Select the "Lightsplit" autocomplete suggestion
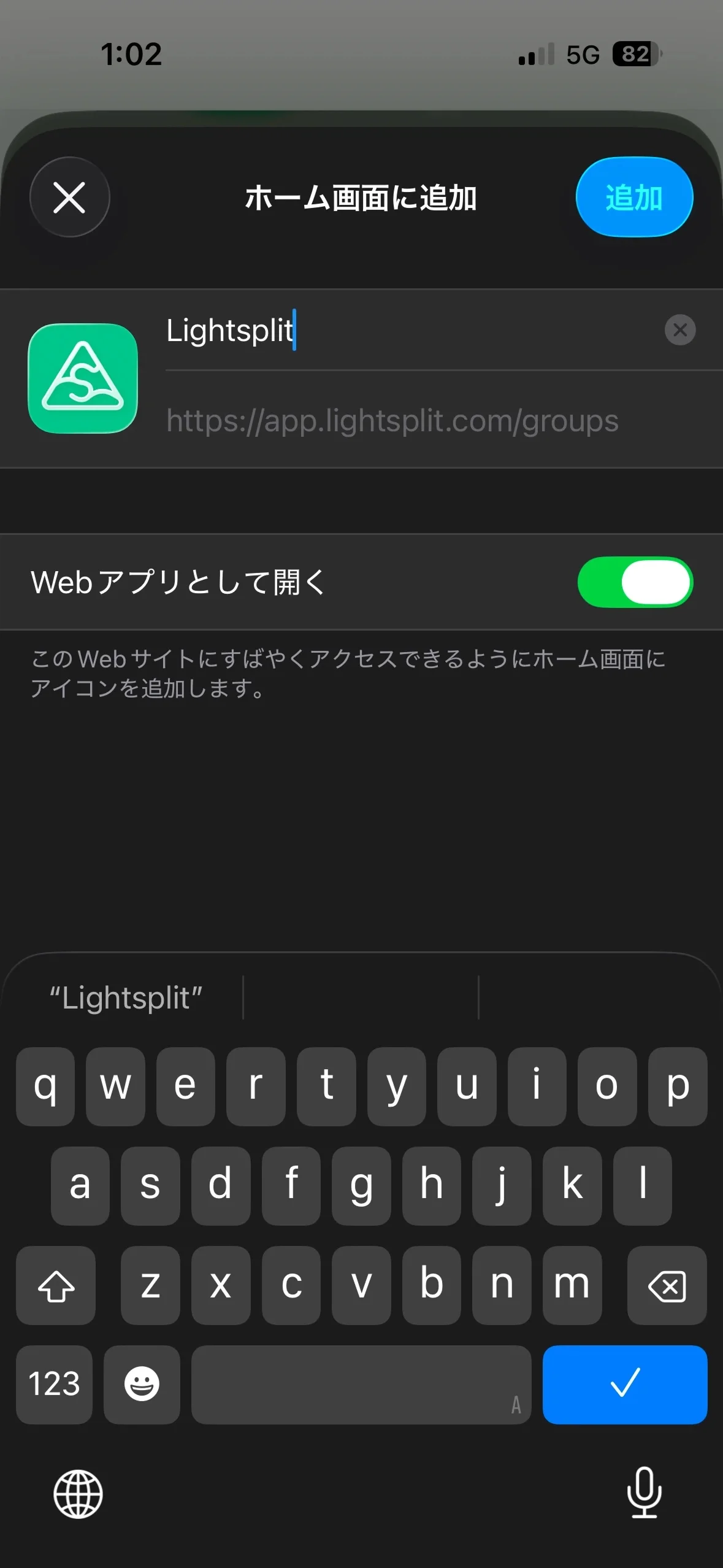Screen dimensions: 723x1568 (x=126, y=998)
